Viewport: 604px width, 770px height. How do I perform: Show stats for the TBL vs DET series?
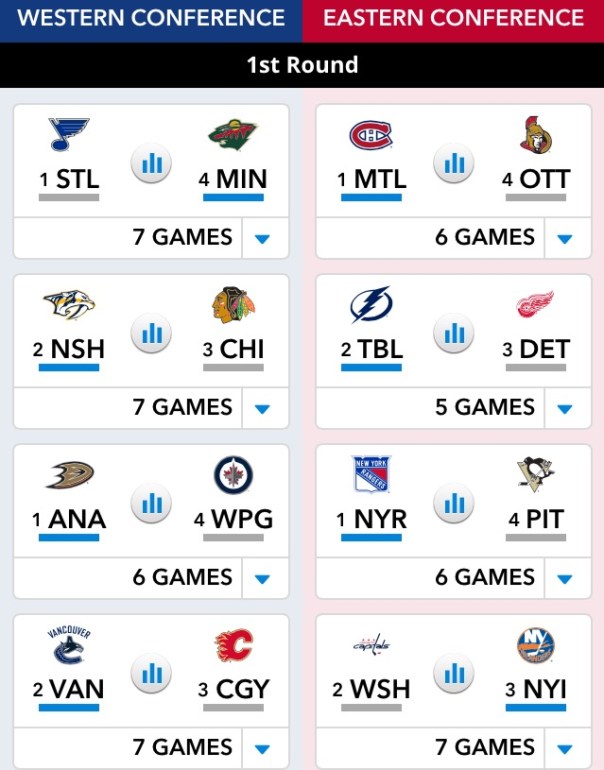[454, 333]
